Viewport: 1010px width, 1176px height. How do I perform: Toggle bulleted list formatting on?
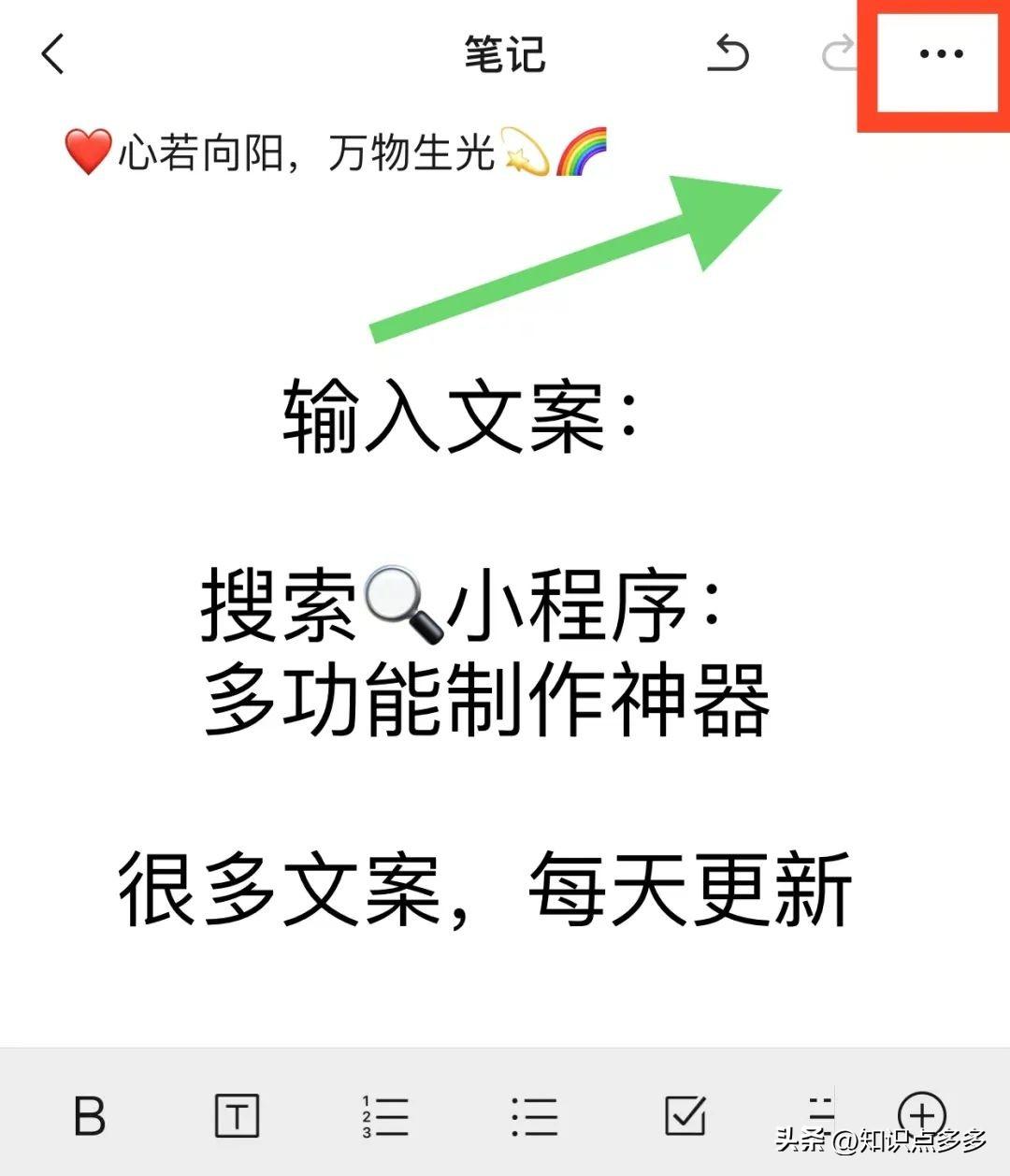[533, 1114]
